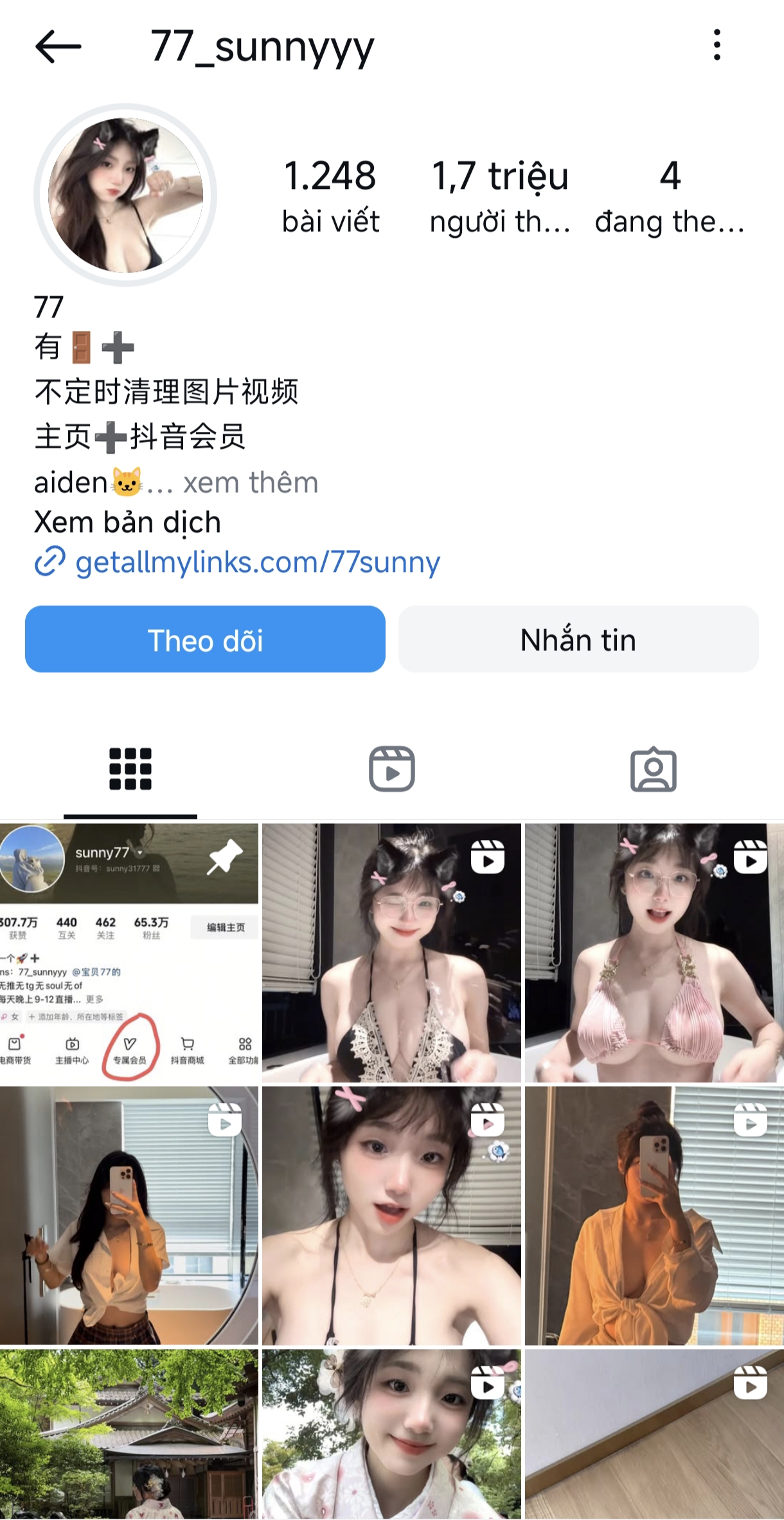Switch to the Reels tab
Image resolution: width=784 pixels, height=1520 pixels.
pyautogui.click(x=392, y=769)
